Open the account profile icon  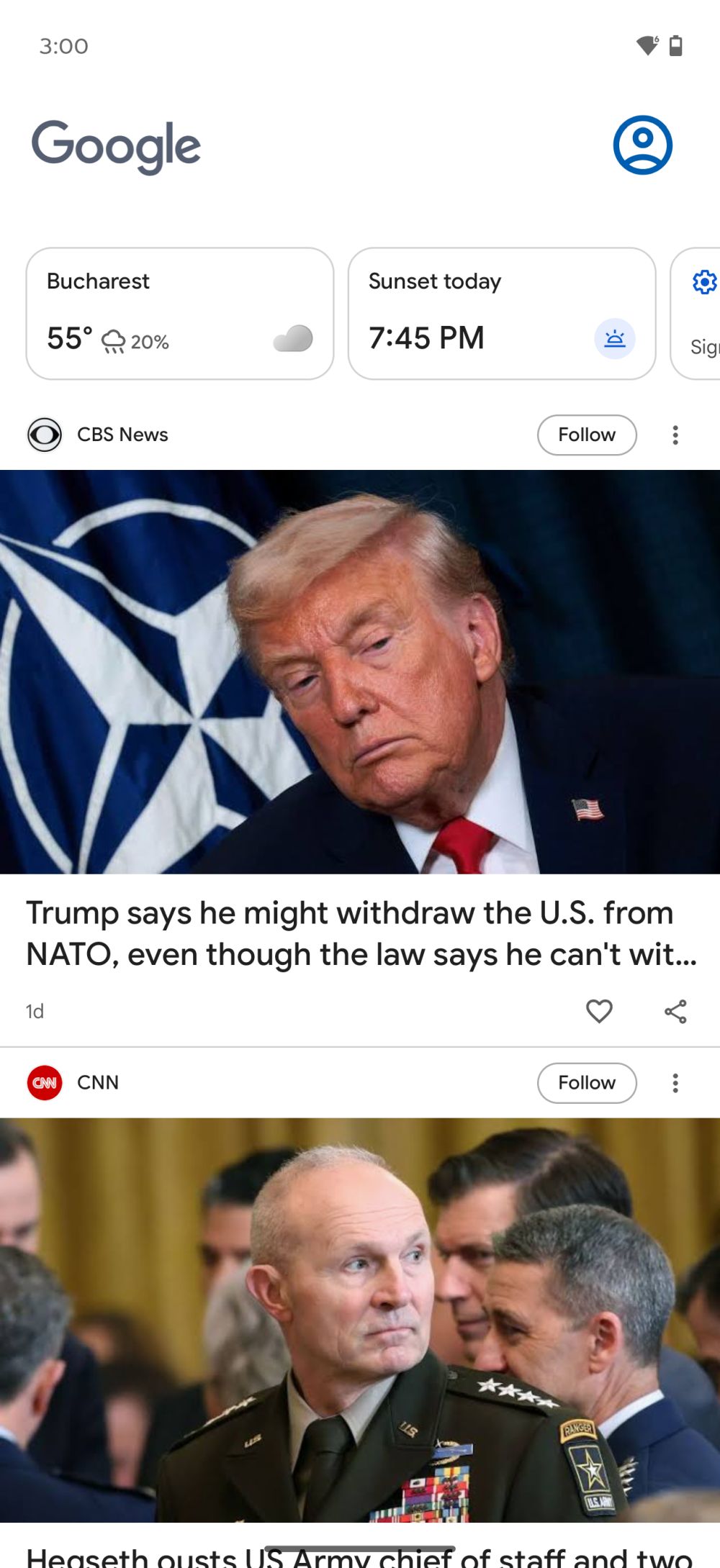click(642, 145)
